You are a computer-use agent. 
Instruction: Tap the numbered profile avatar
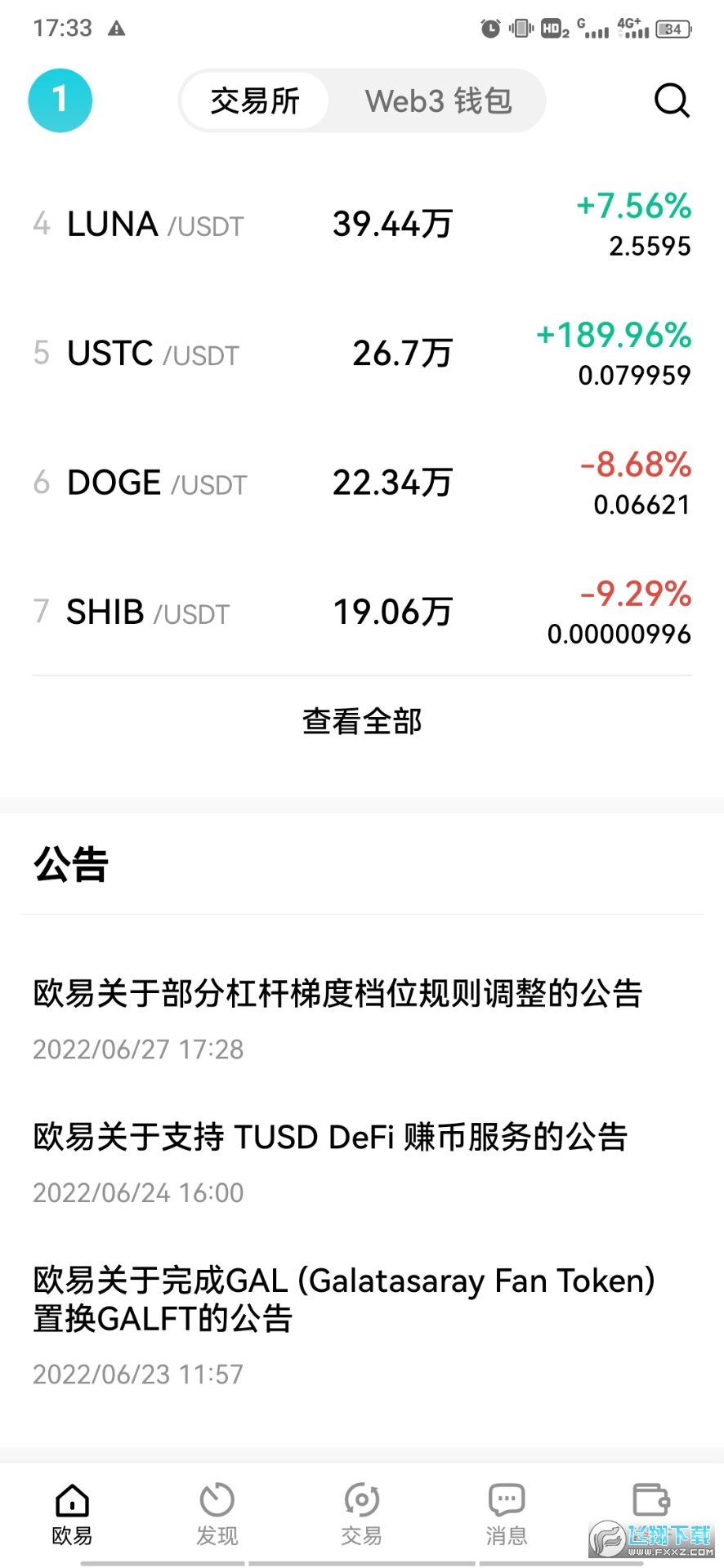click(60, 100)
